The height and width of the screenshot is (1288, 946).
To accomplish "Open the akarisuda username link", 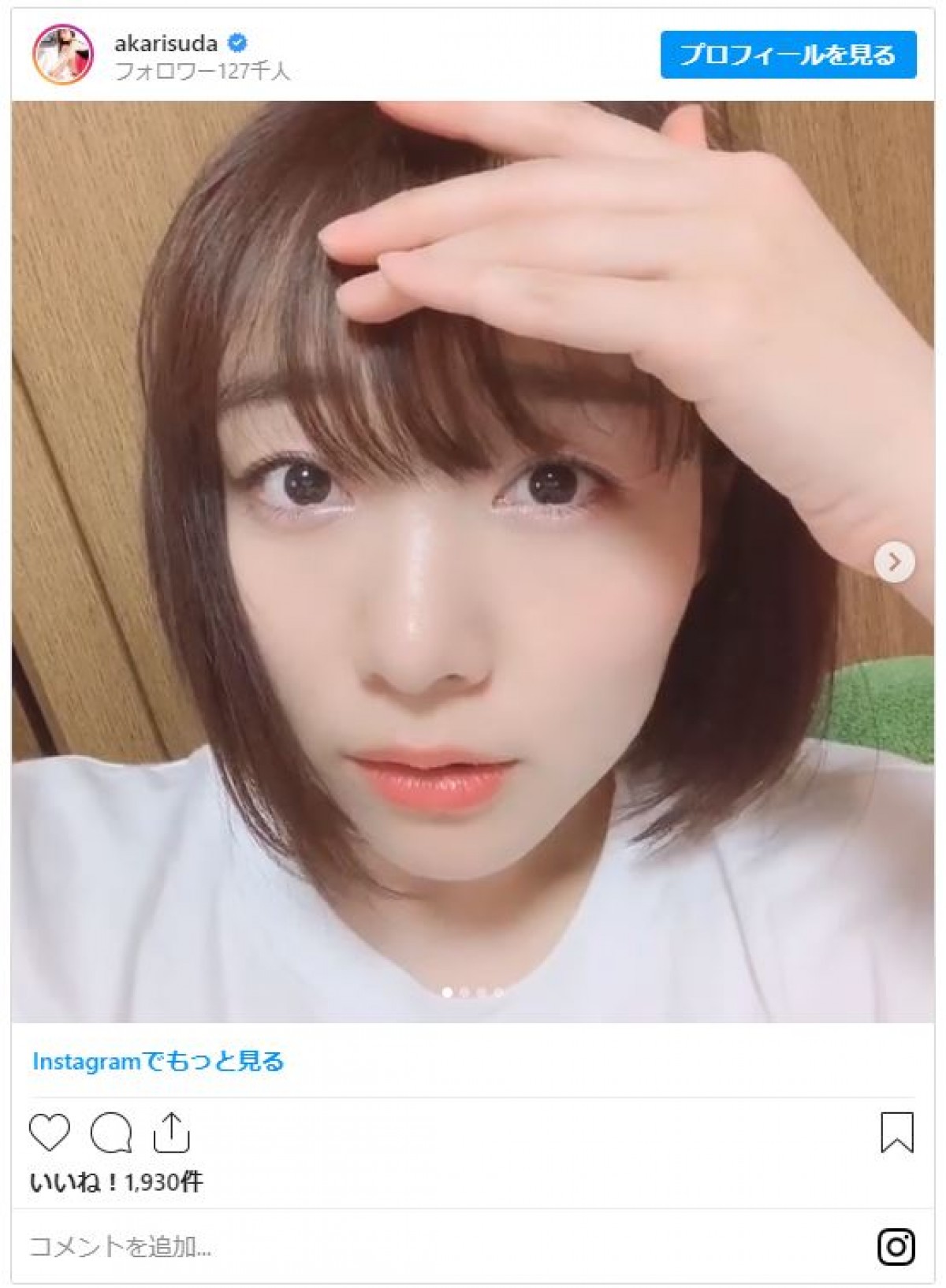I will (x=166, y=43).
